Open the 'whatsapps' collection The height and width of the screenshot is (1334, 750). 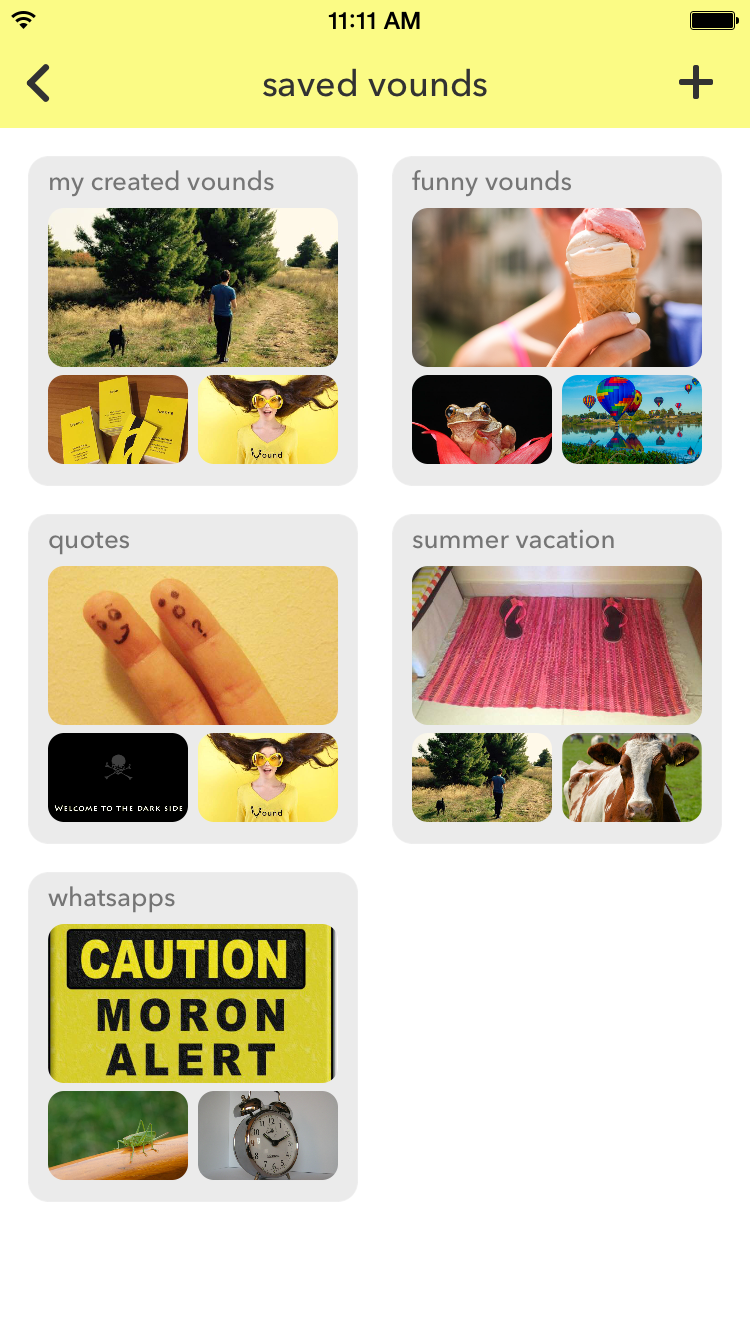point(193,1037)
